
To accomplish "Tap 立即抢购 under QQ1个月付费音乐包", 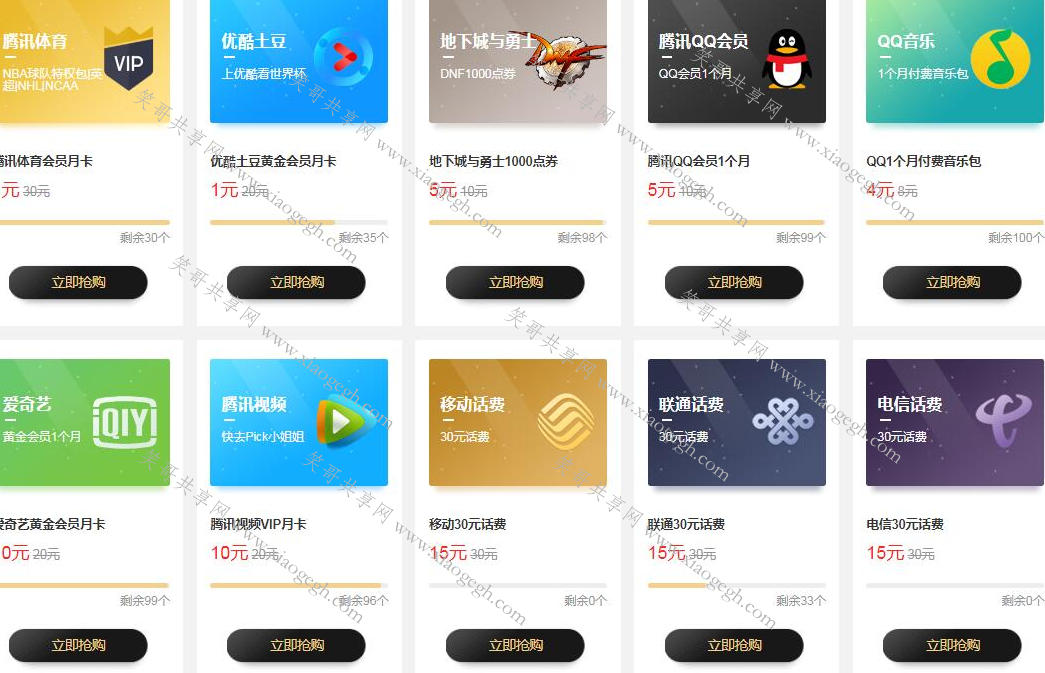I will click(x=952, y=283).
